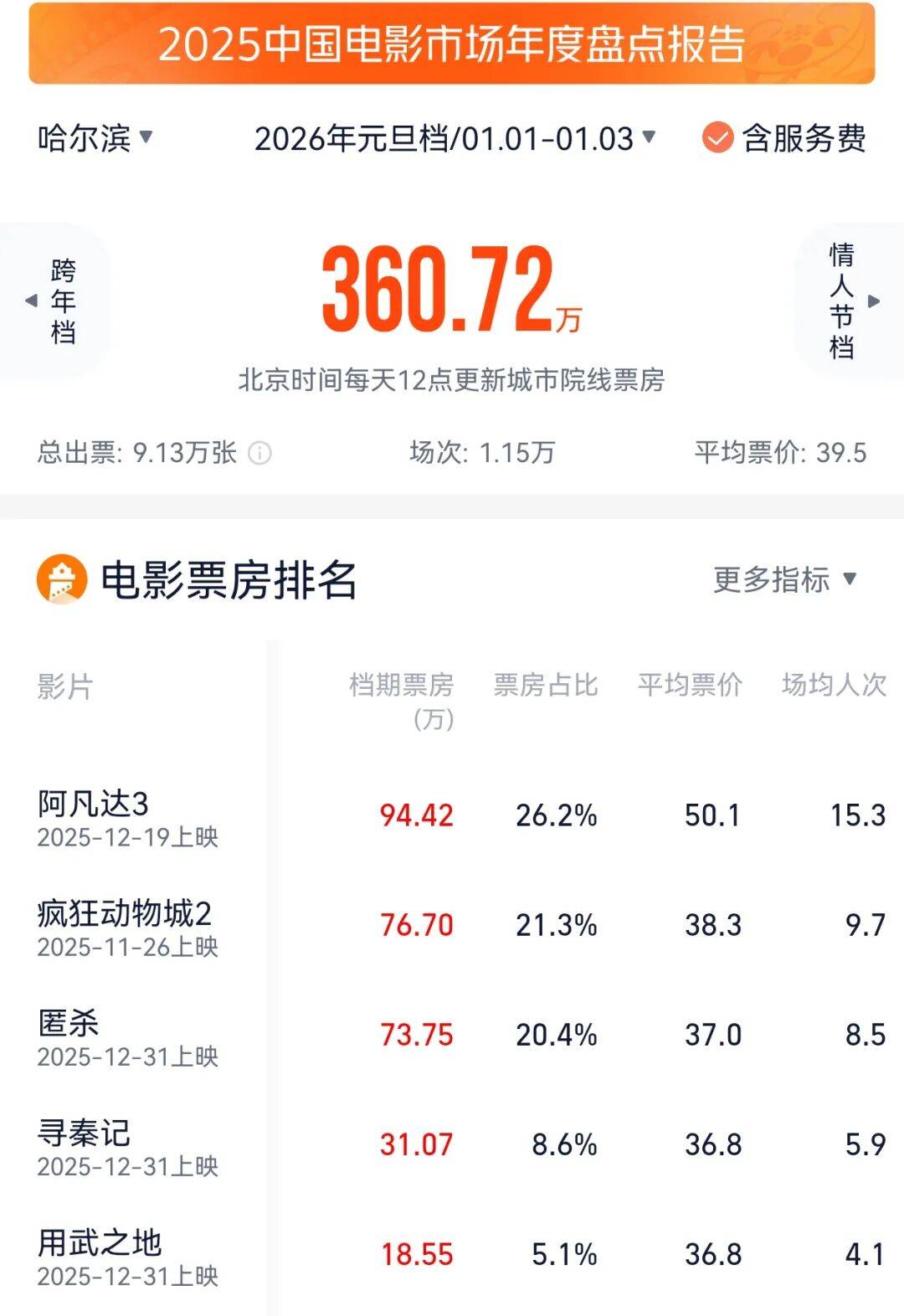Open the 2025中国电影市场年度盘点报告 banner

pos(452,44)
